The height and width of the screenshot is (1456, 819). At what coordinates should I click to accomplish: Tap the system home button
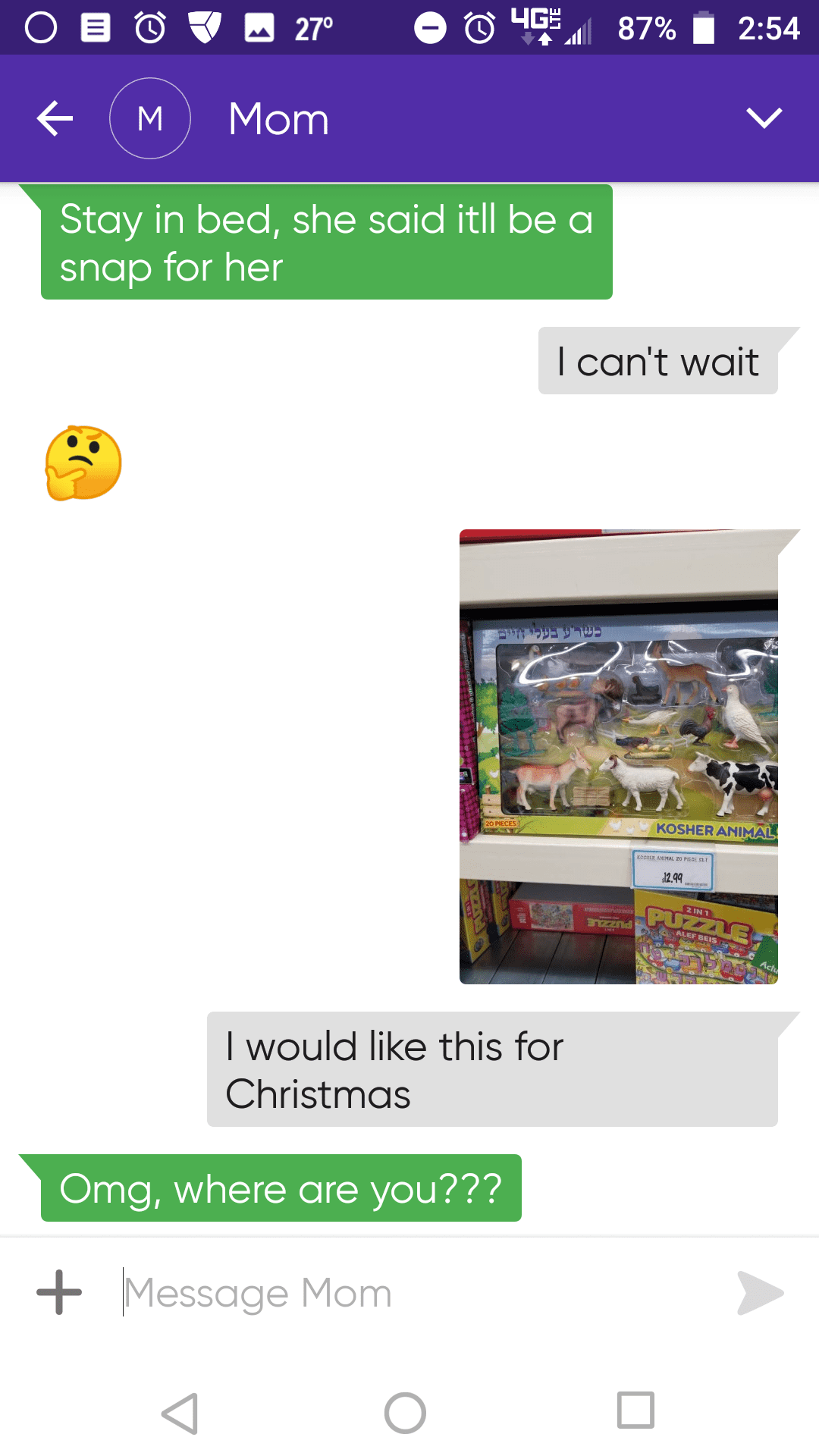(405, 1413)
